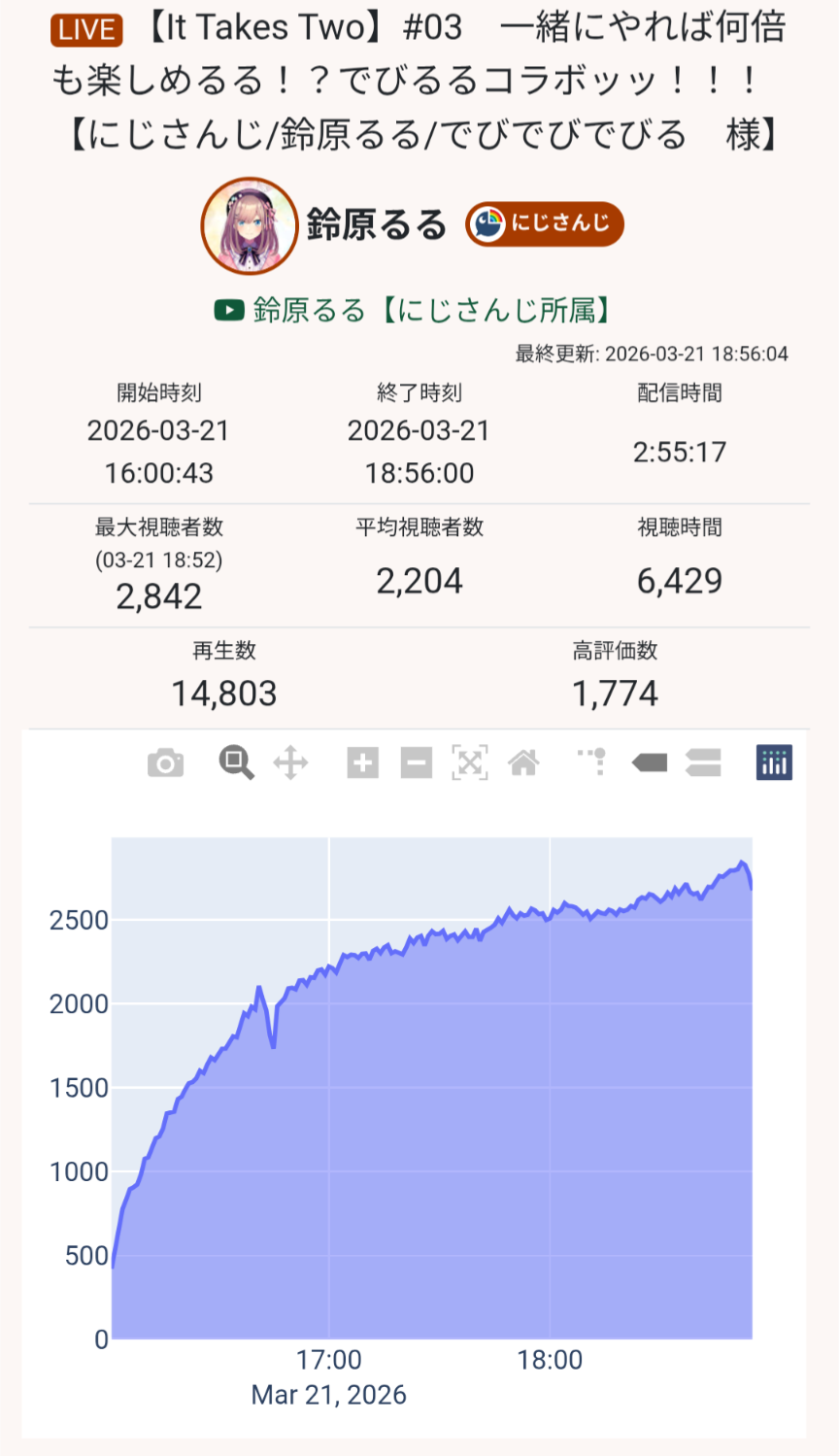
Task: Zoom in on the viewer chart
Action: tap(362, 763)
